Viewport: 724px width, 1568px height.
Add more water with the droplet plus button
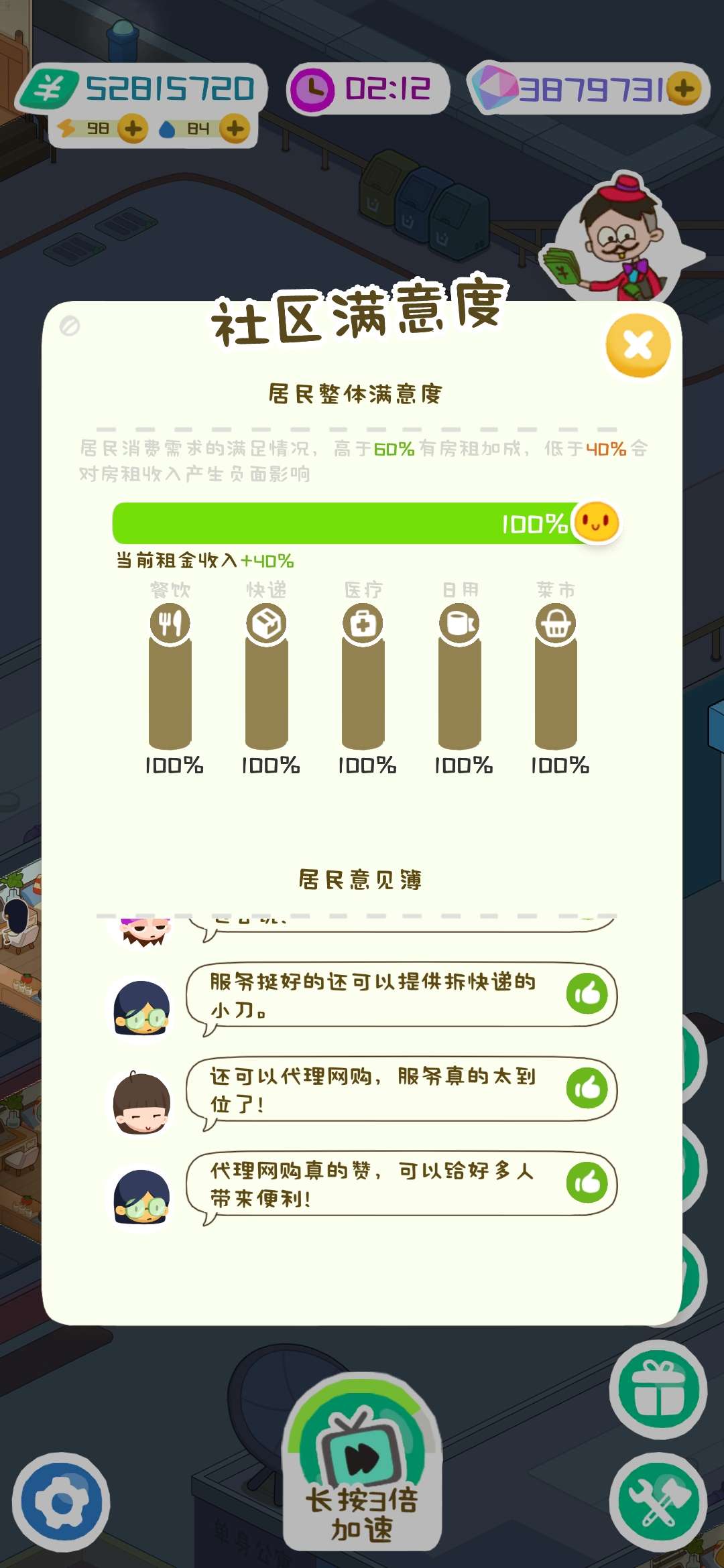click(x=234, y=128)
